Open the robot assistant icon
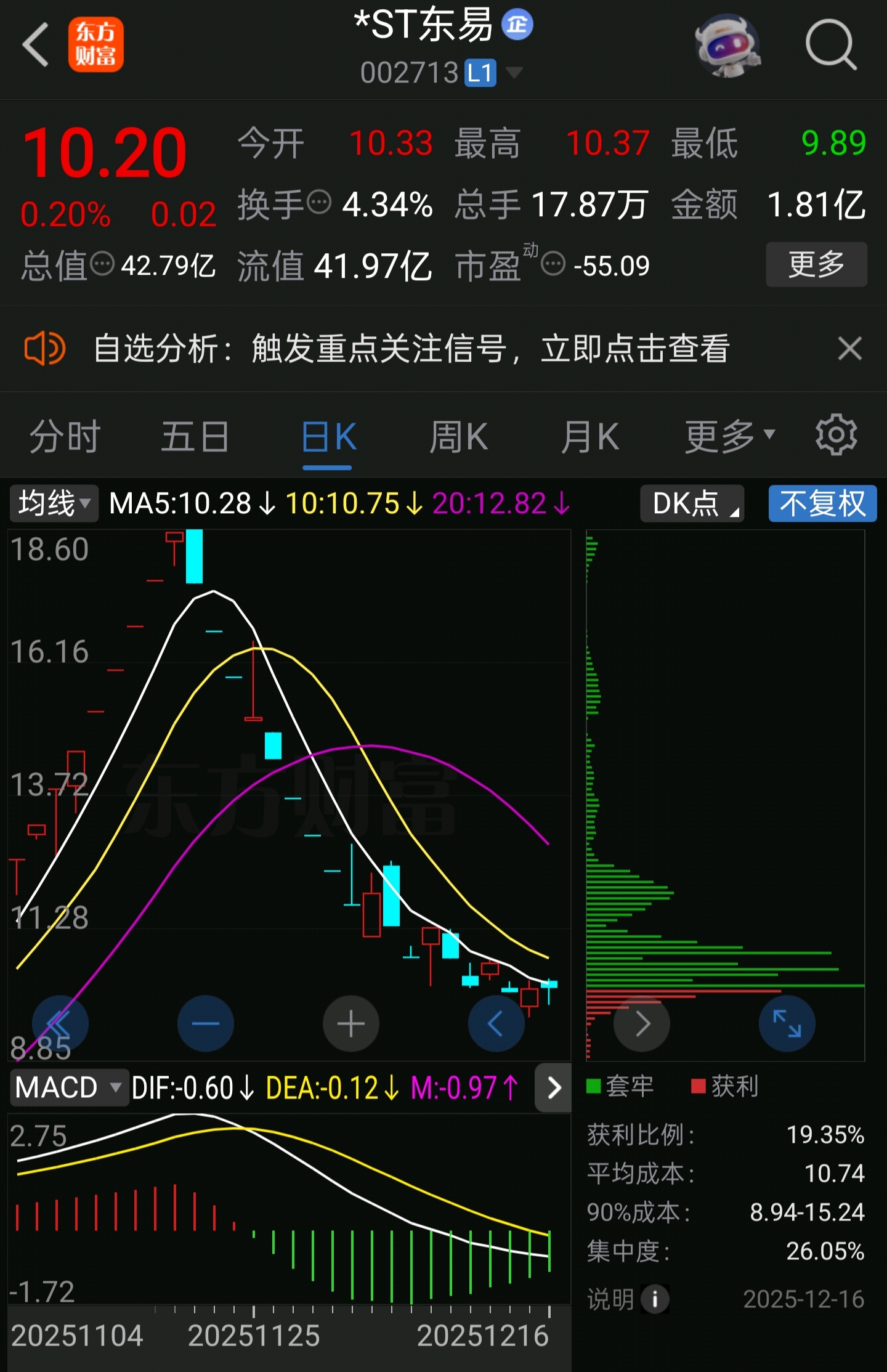The image size is (887, 1372). (x=727, y=46)
